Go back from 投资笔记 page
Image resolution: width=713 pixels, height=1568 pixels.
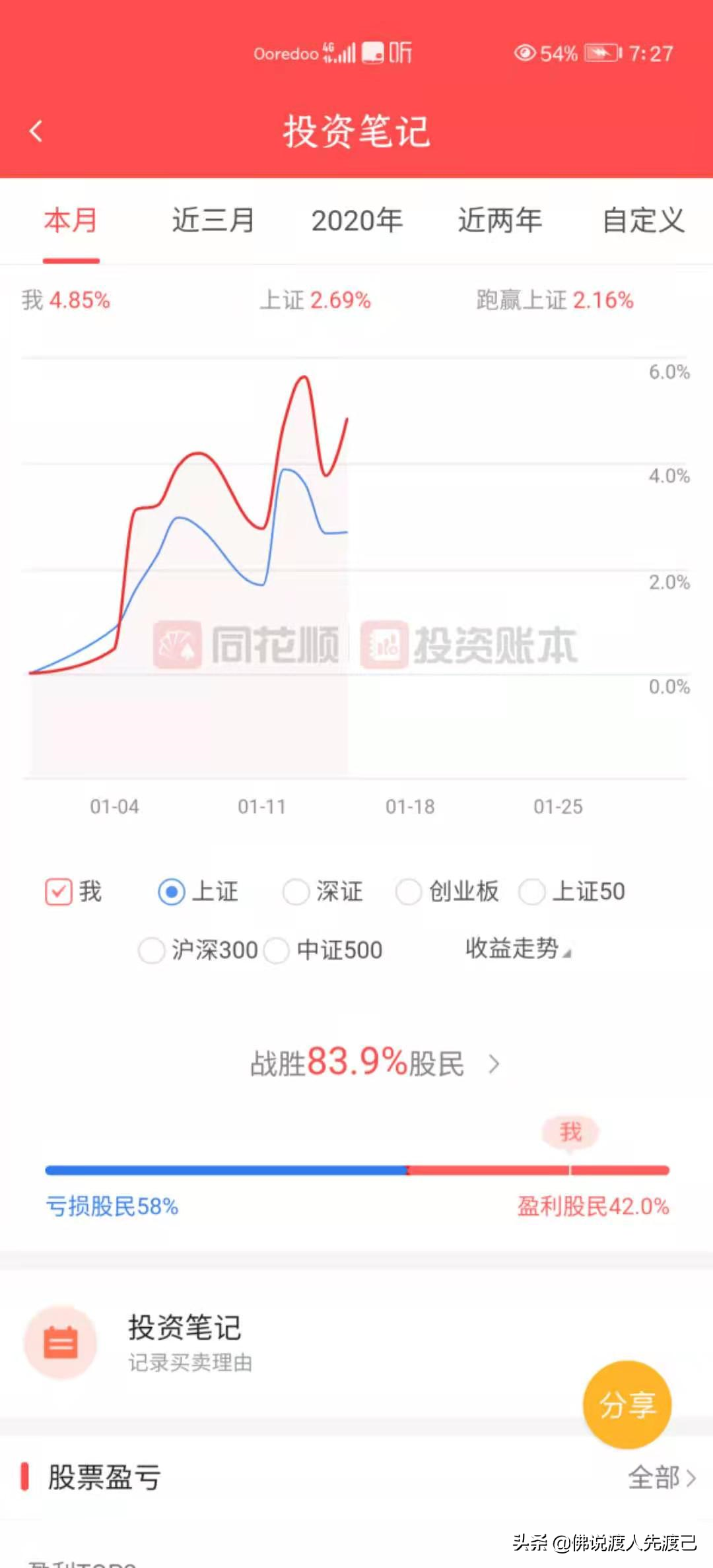tap(36, 131)
